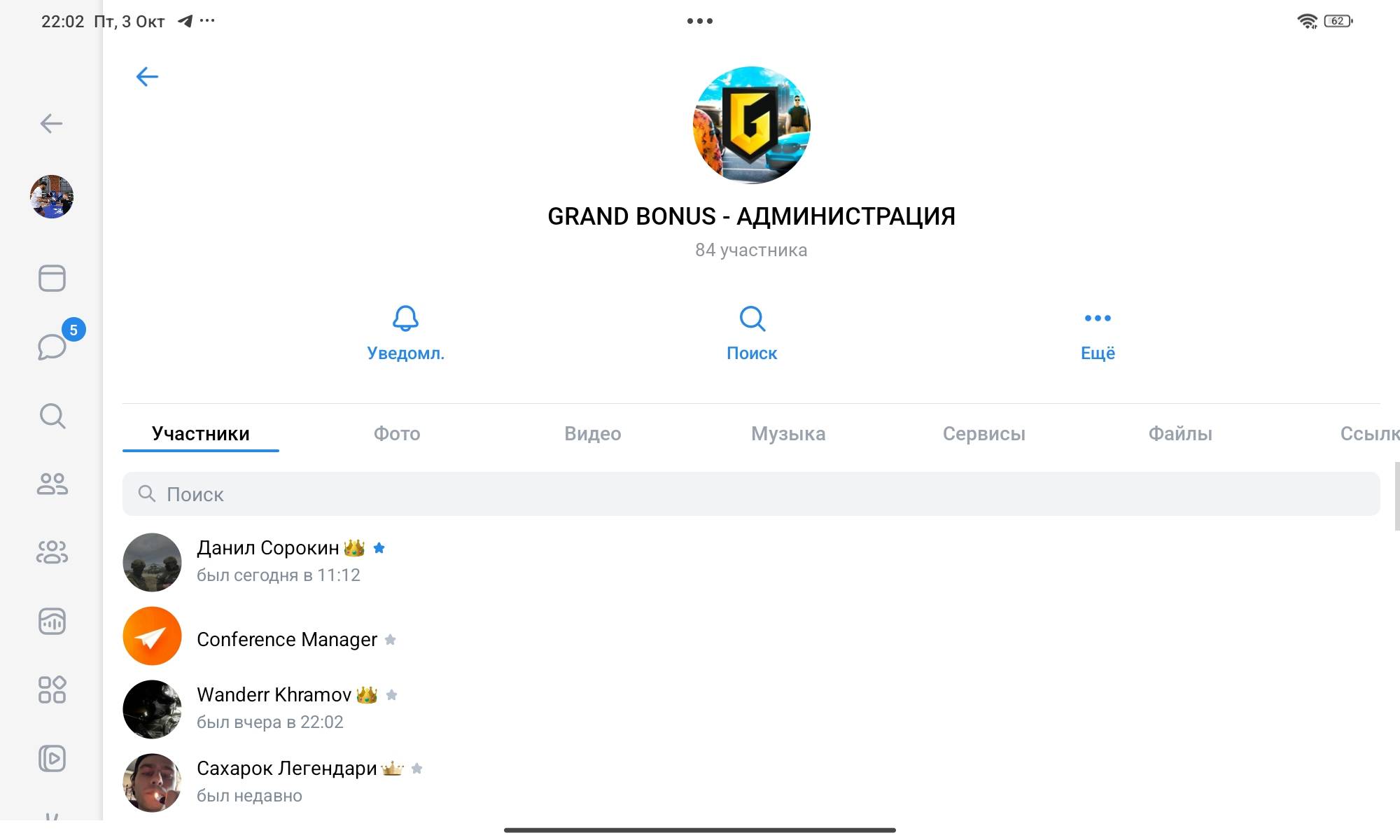1400x840 pixels.
Task: Open Conference Manager member entry
Action: (x=286, y=639)
